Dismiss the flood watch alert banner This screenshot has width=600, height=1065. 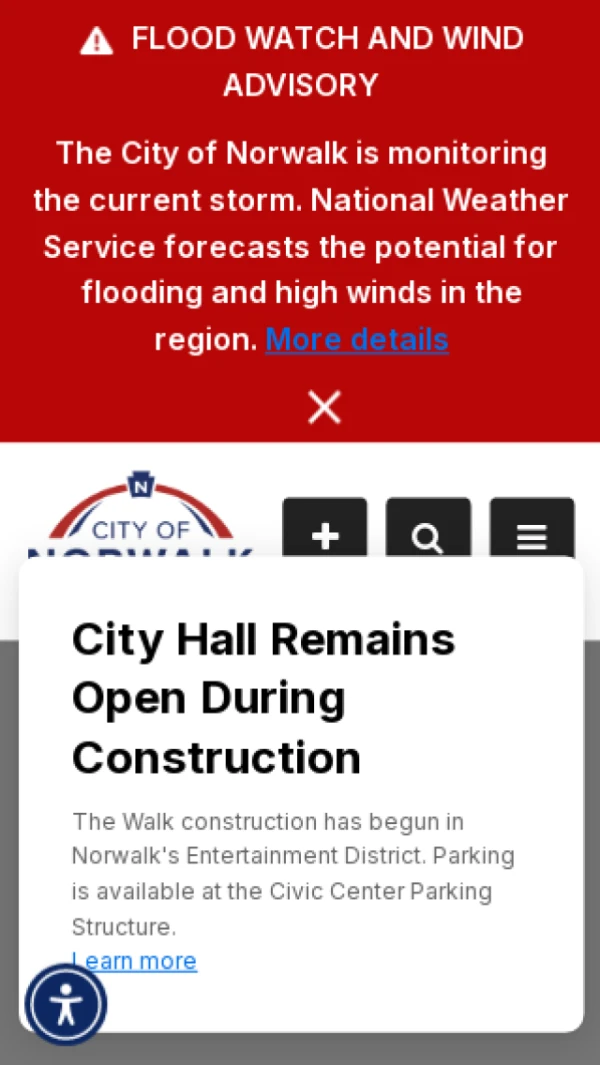pos(324,407)
